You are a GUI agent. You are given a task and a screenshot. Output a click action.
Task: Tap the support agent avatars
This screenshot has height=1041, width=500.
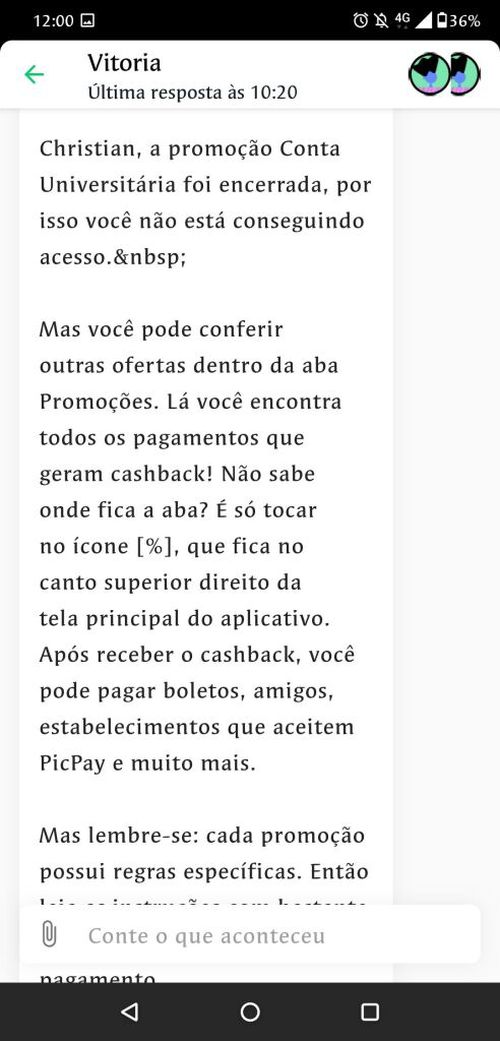(444, 74)
